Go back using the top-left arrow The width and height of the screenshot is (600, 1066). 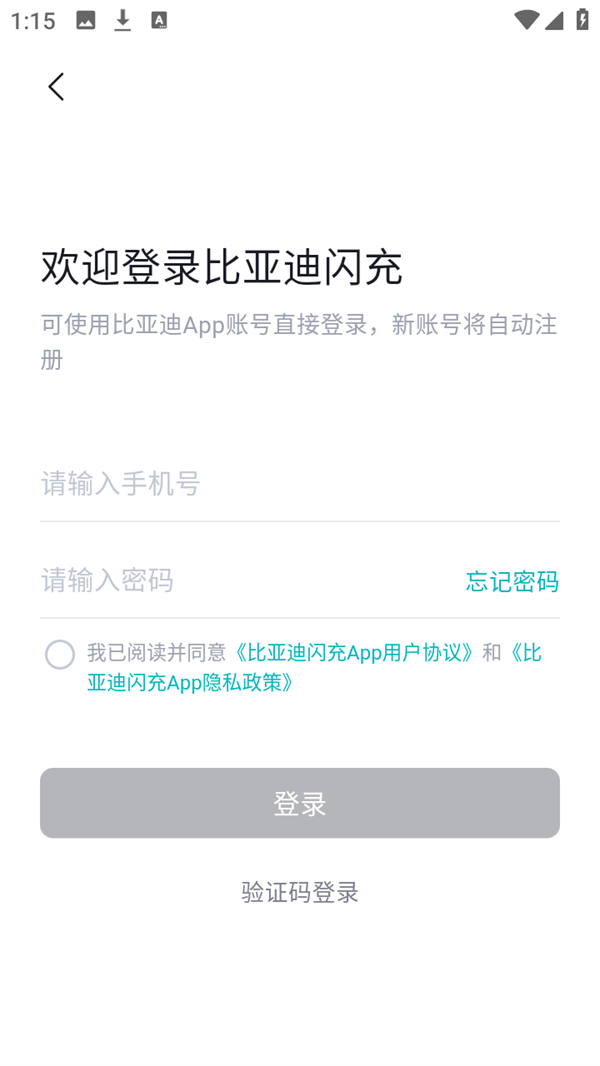[56, 87]
